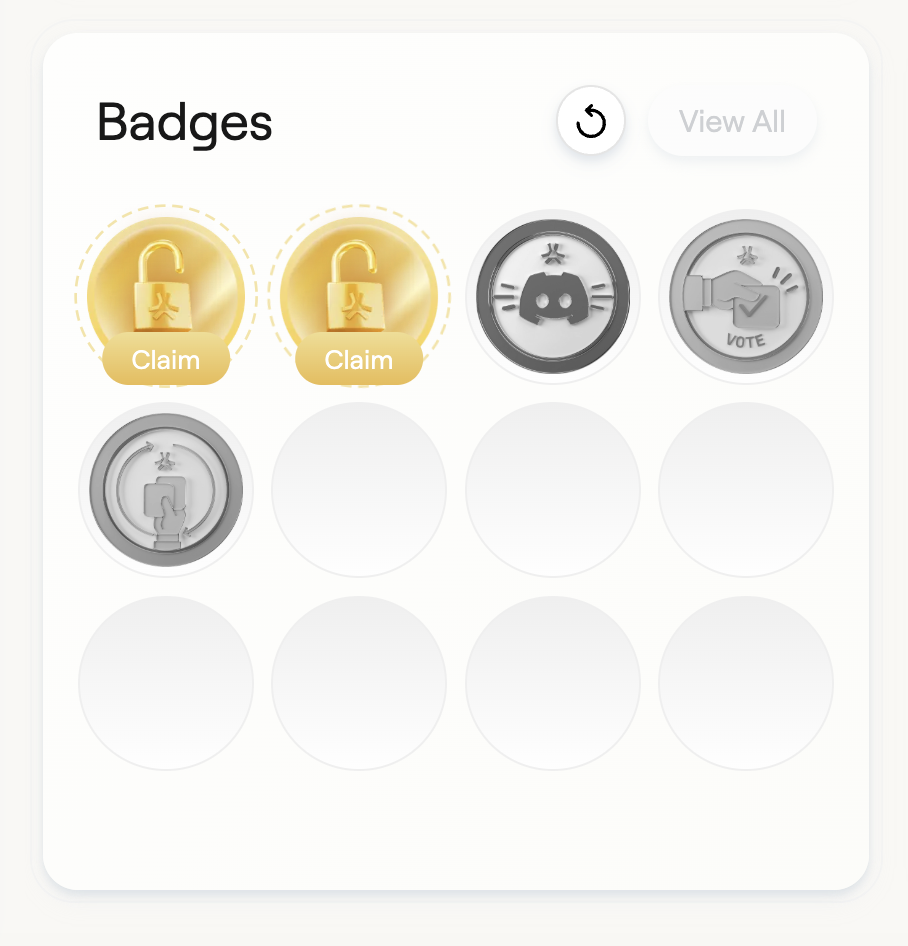Open the Discord badge
This screenshot has height=946, width=908.
[552, 296]
